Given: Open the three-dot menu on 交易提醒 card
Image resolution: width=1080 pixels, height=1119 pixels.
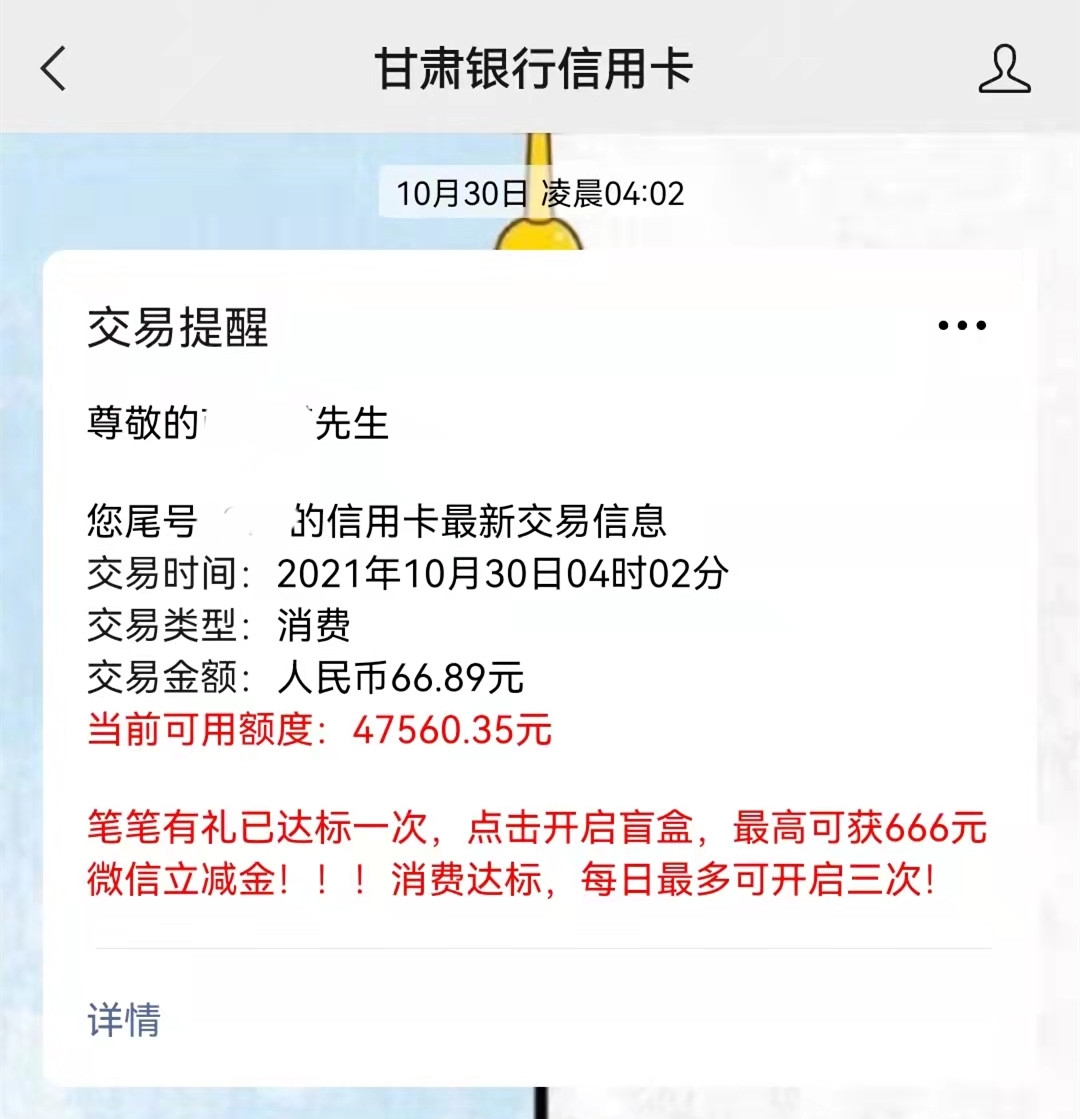Looking at the screenshot, I should (962, 326).
